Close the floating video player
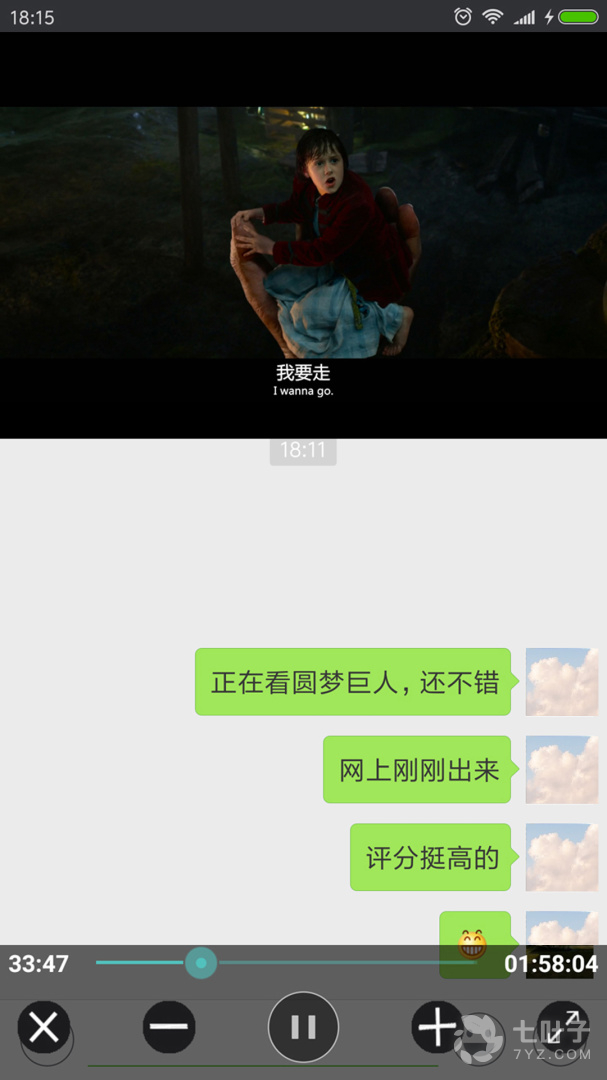The height and width of the screenshot is (1080, 607). point(43,1027)
